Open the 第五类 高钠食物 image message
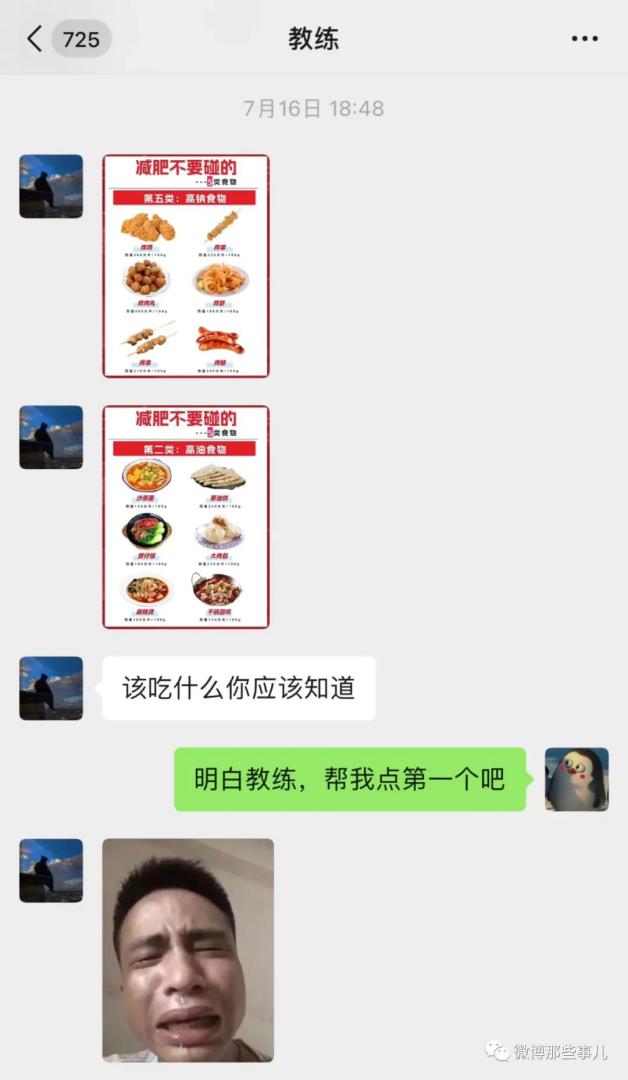The width and height of the screenshot is (628, 1080). coord(186,266)
